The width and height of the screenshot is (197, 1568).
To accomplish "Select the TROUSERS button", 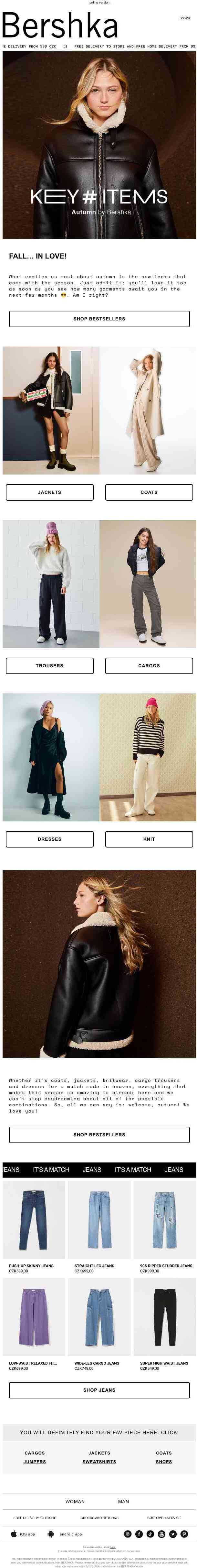I will point(49,665).
